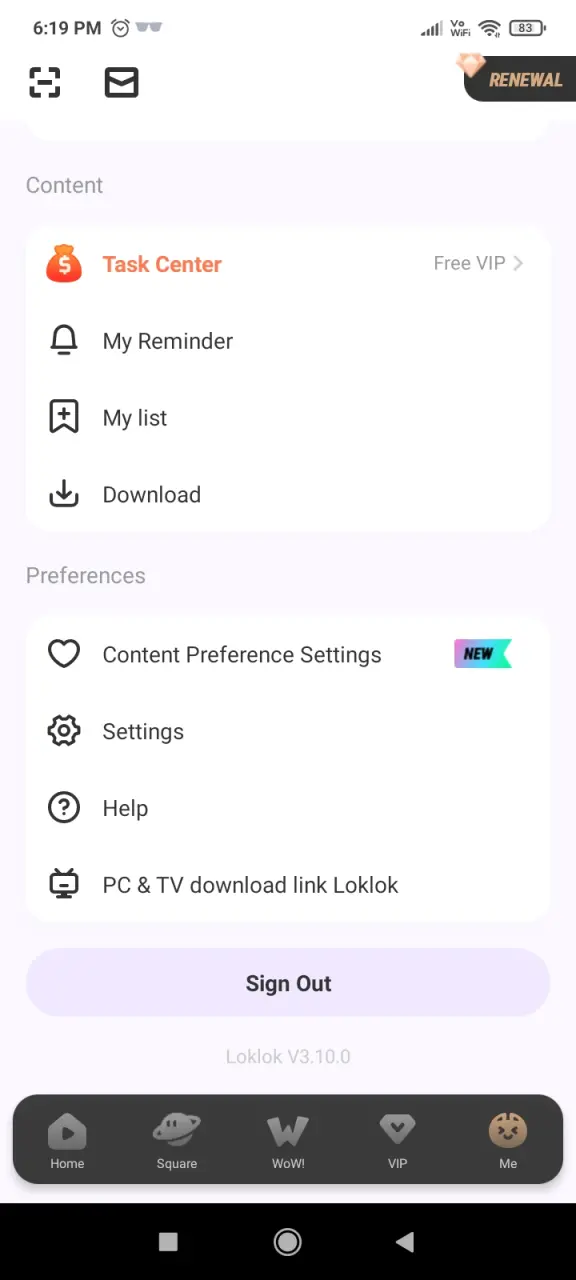Switch to the Home tab
576x1280 pixels.
pos(67,1141)
